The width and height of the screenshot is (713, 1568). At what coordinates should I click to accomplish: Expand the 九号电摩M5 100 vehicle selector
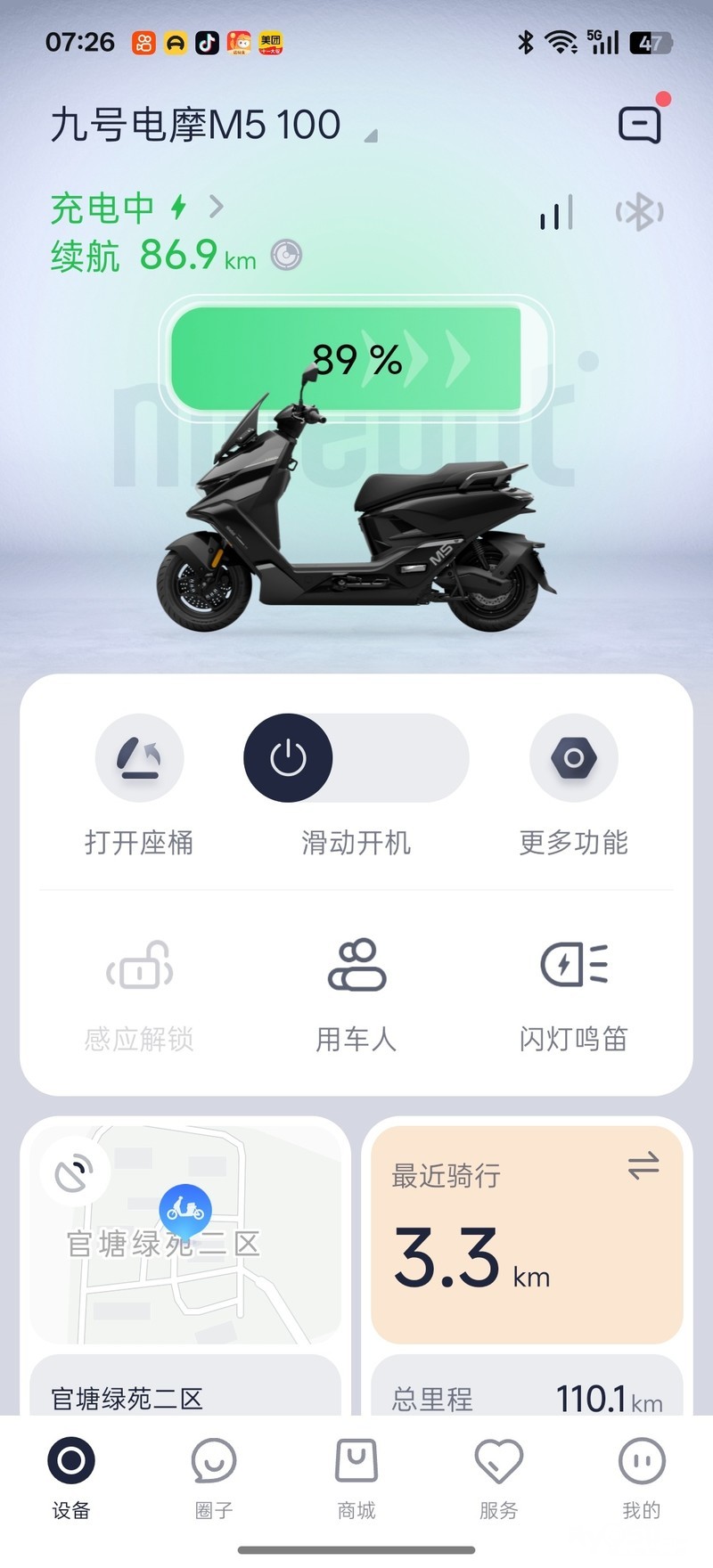[372, 135]
